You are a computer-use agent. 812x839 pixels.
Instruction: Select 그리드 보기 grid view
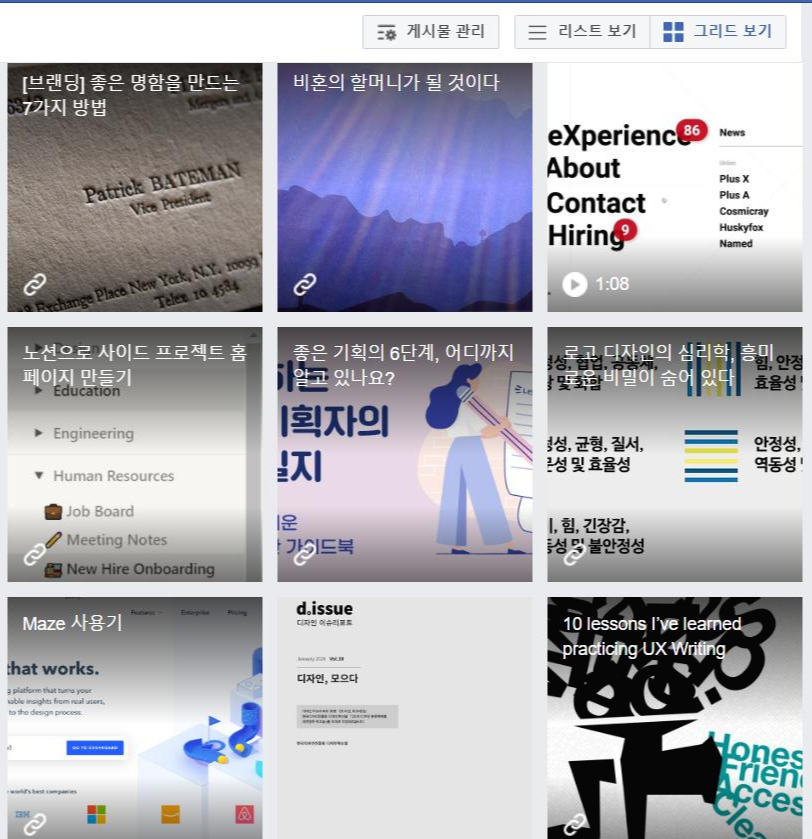coord(718,32)
